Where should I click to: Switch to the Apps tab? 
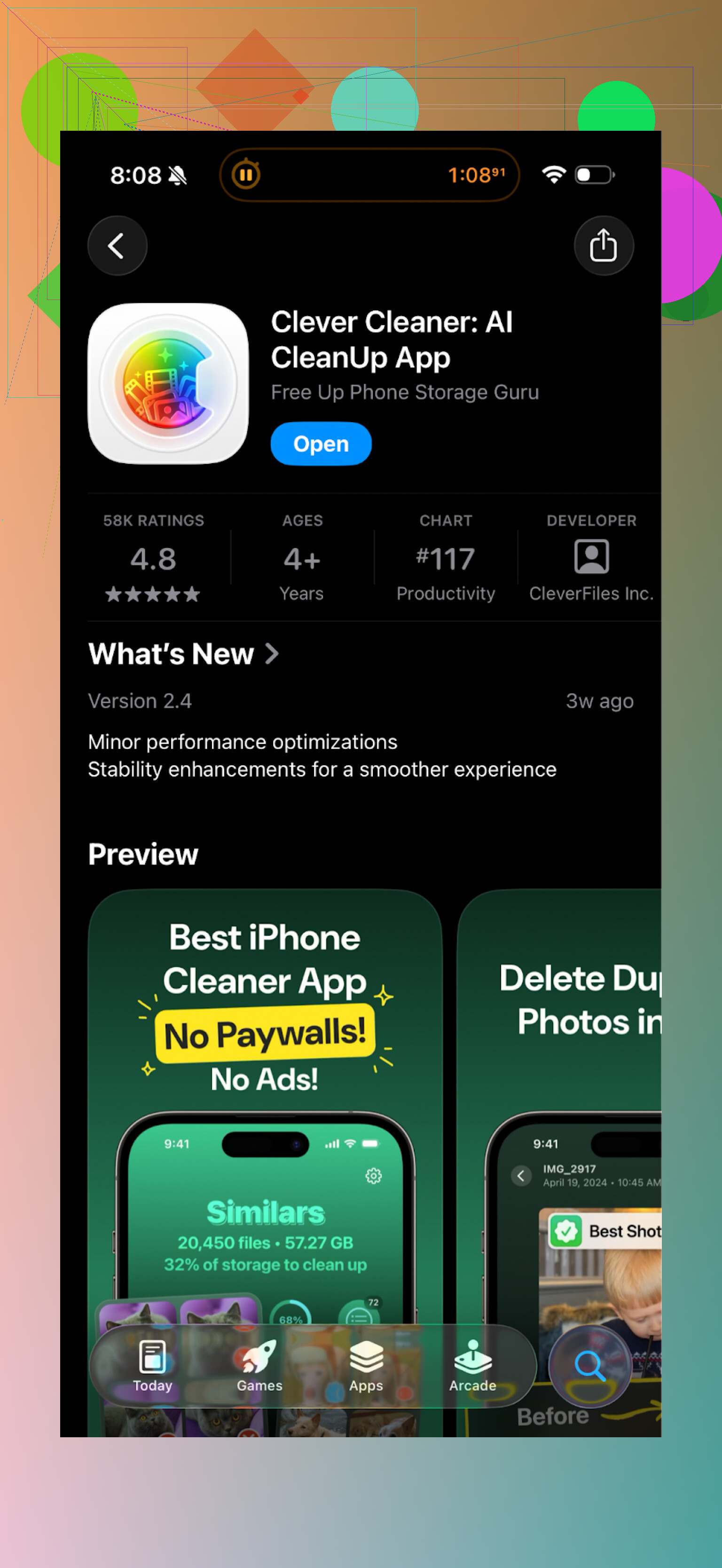pos(366,1366)
